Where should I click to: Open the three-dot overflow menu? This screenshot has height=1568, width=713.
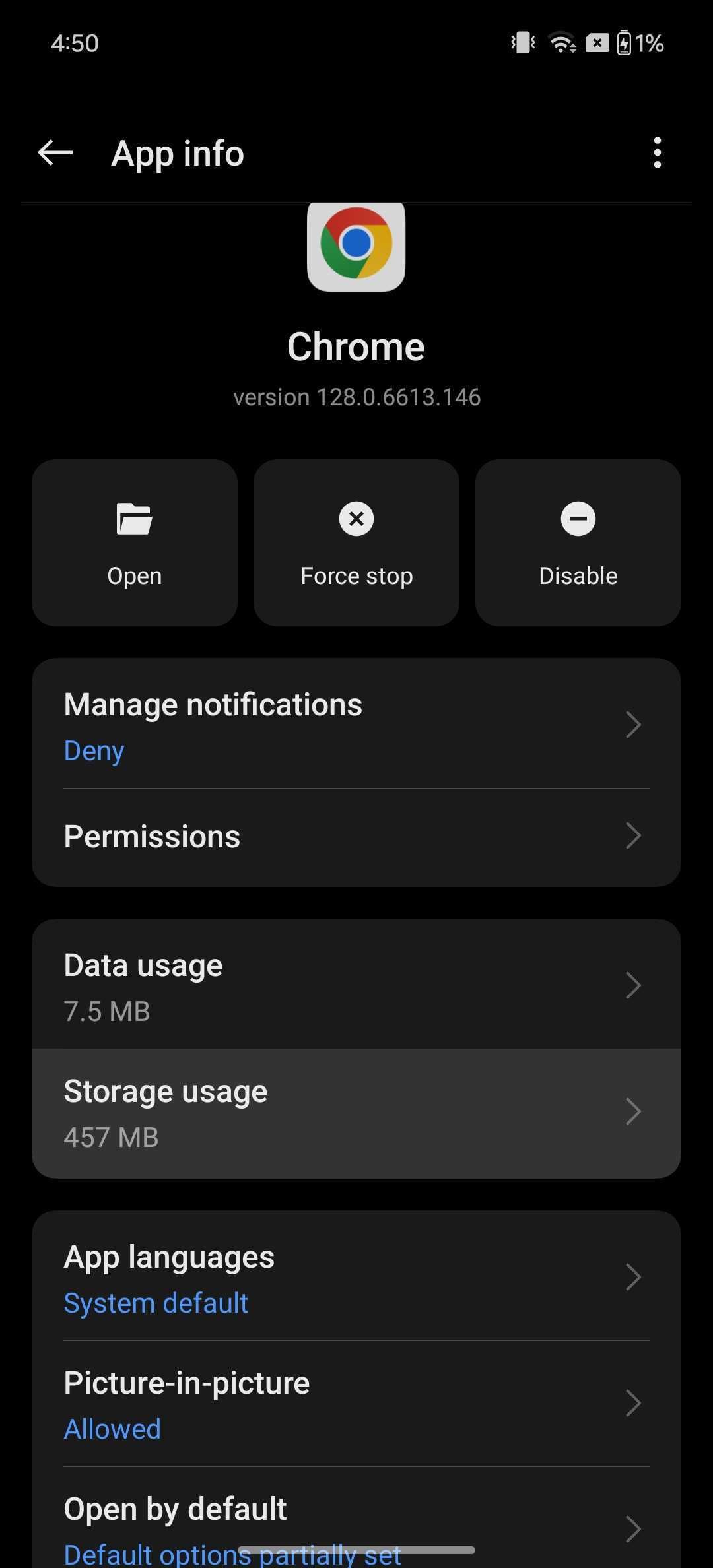pos(658,152)
